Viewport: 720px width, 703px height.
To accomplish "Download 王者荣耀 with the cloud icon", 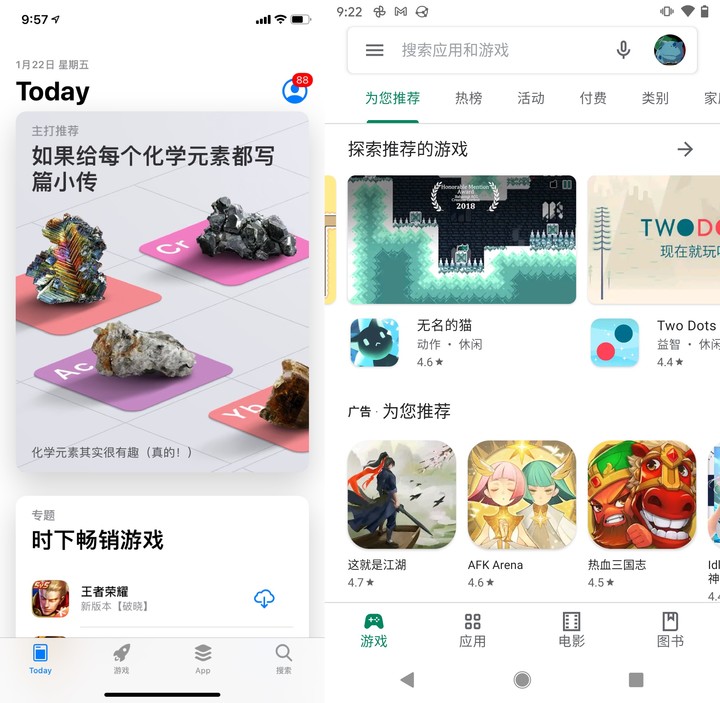I will [264, 598].
